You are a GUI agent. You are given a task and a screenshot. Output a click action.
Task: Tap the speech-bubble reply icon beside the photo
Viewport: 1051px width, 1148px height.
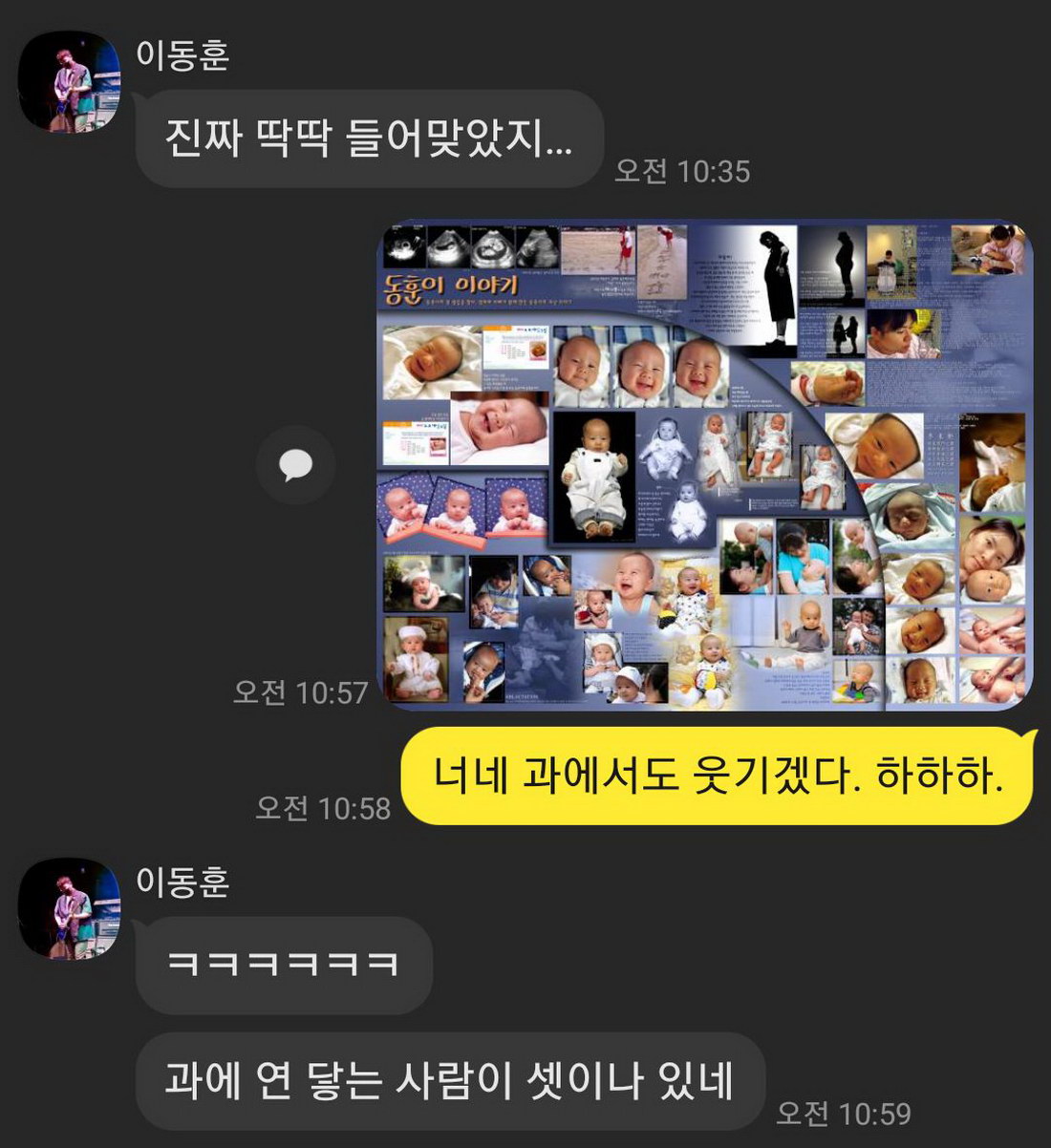tap(295, 465)
